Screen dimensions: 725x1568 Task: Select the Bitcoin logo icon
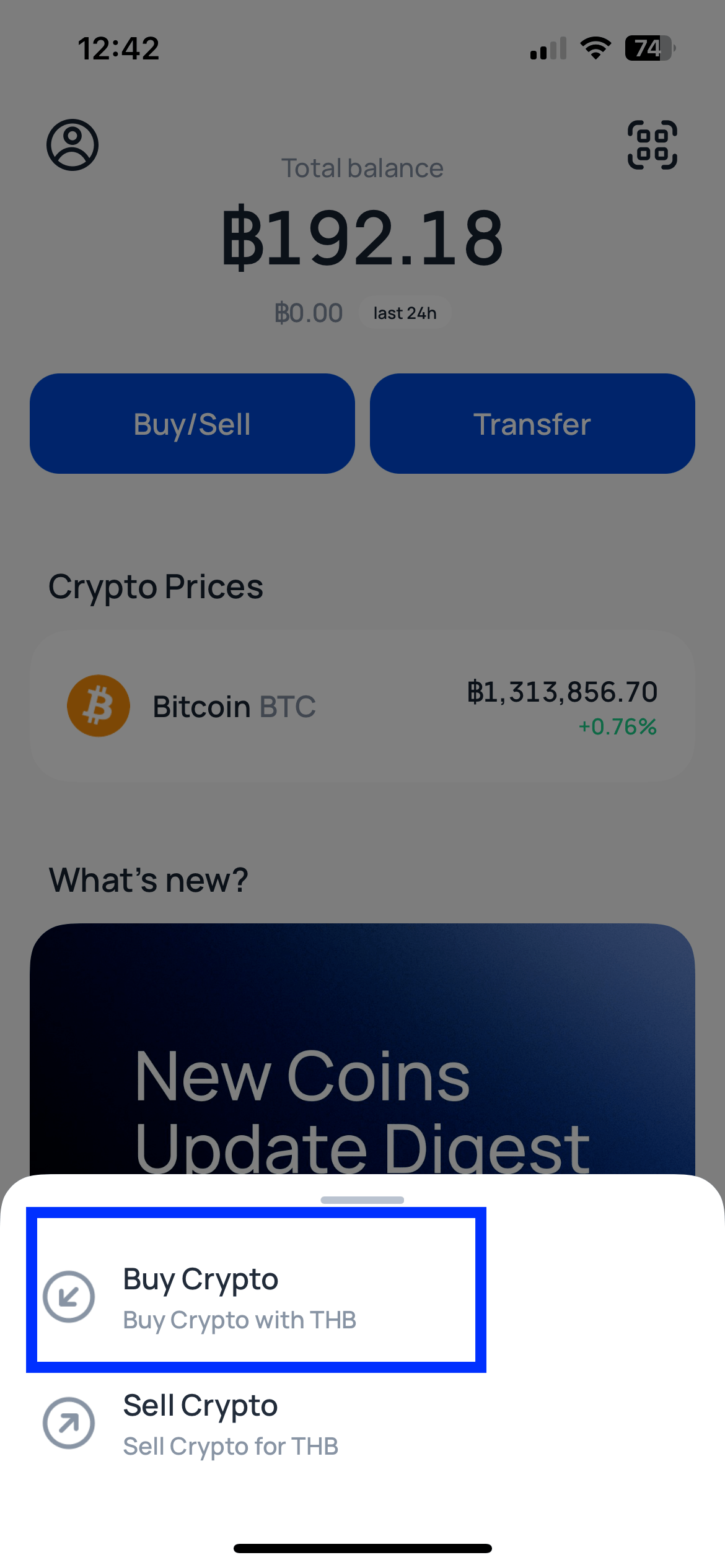tap(98, 705)
